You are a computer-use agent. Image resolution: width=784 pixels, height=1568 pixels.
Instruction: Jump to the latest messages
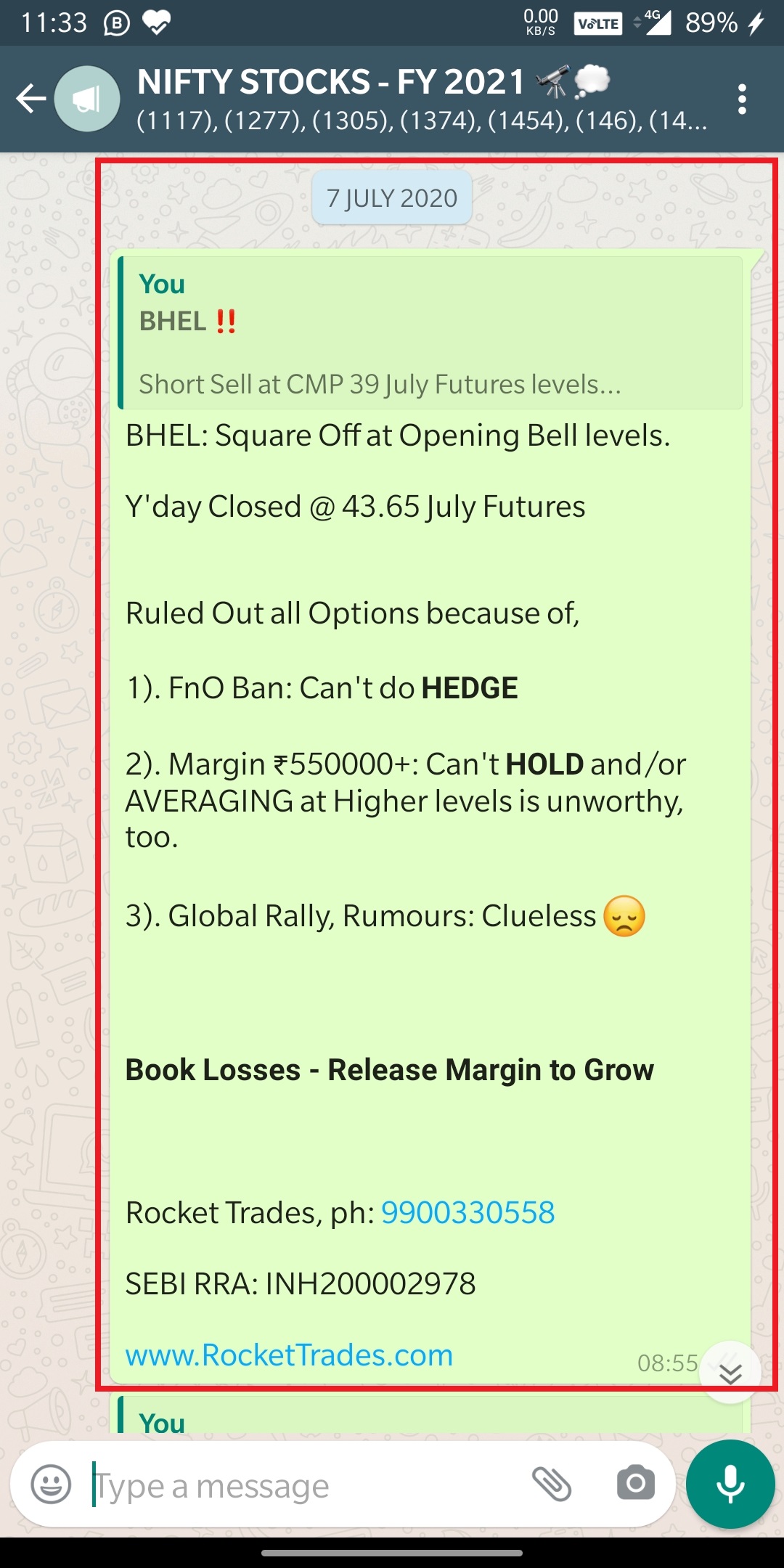[730, 1373]
